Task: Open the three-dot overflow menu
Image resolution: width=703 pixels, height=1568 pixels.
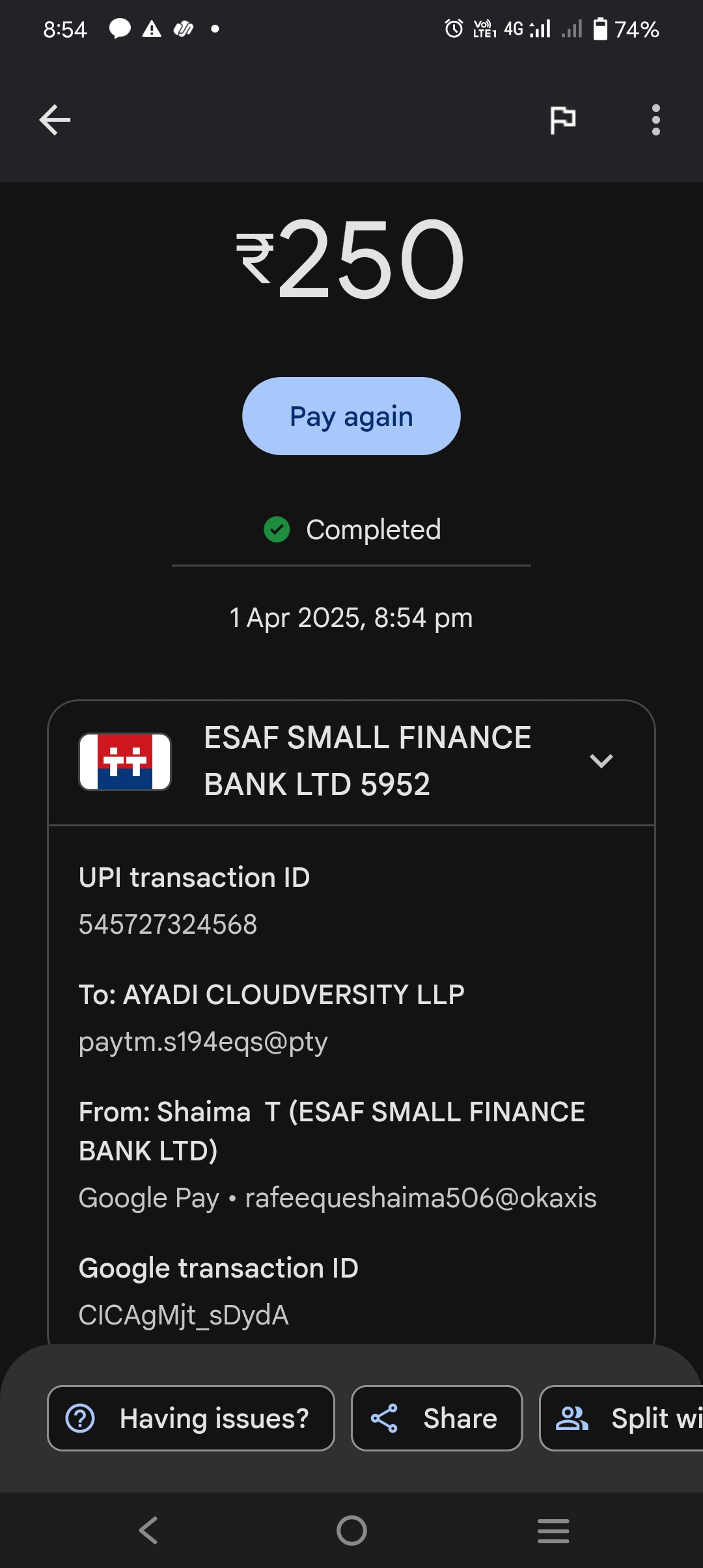Action: [x=655, y=120]
